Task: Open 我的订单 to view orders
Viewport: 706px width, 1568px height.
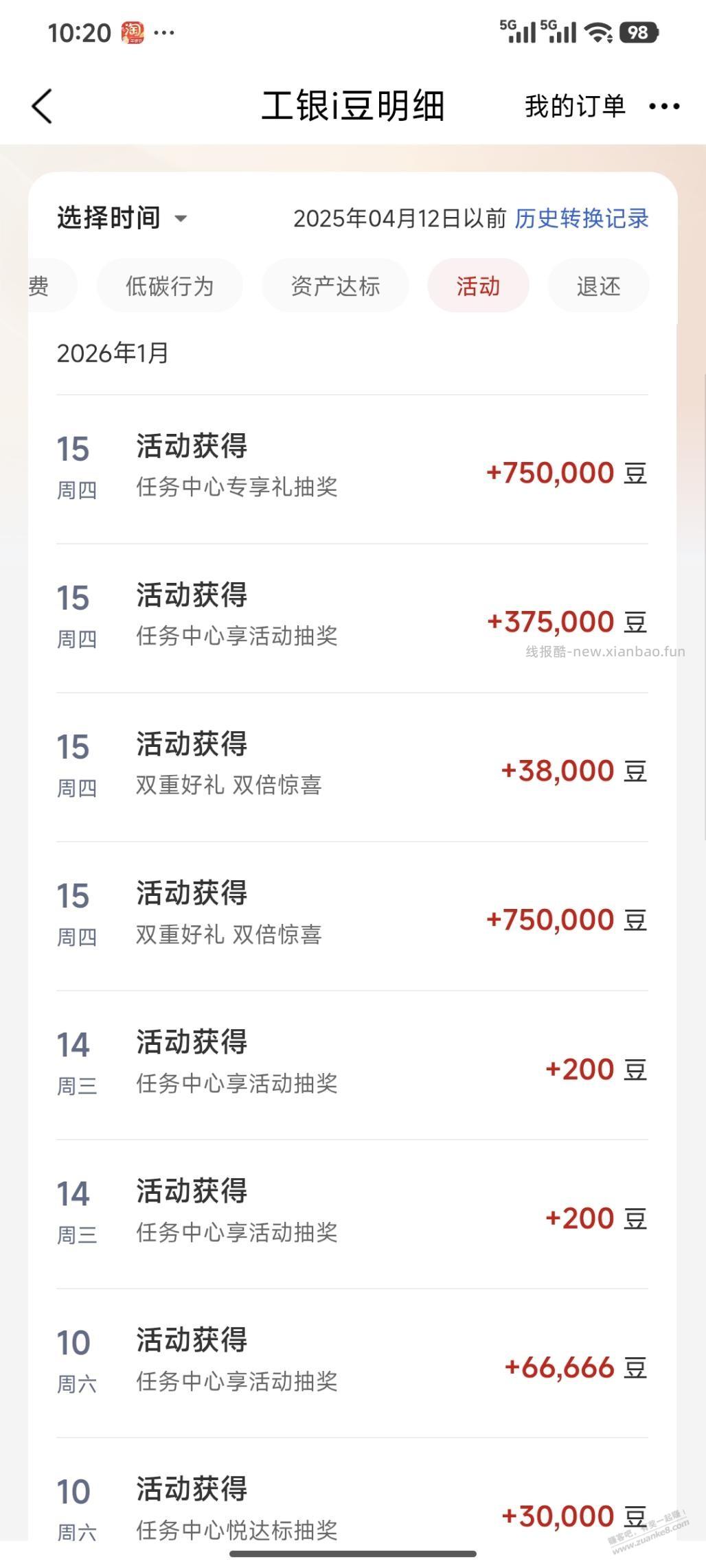Action: (x=574, y=106)
